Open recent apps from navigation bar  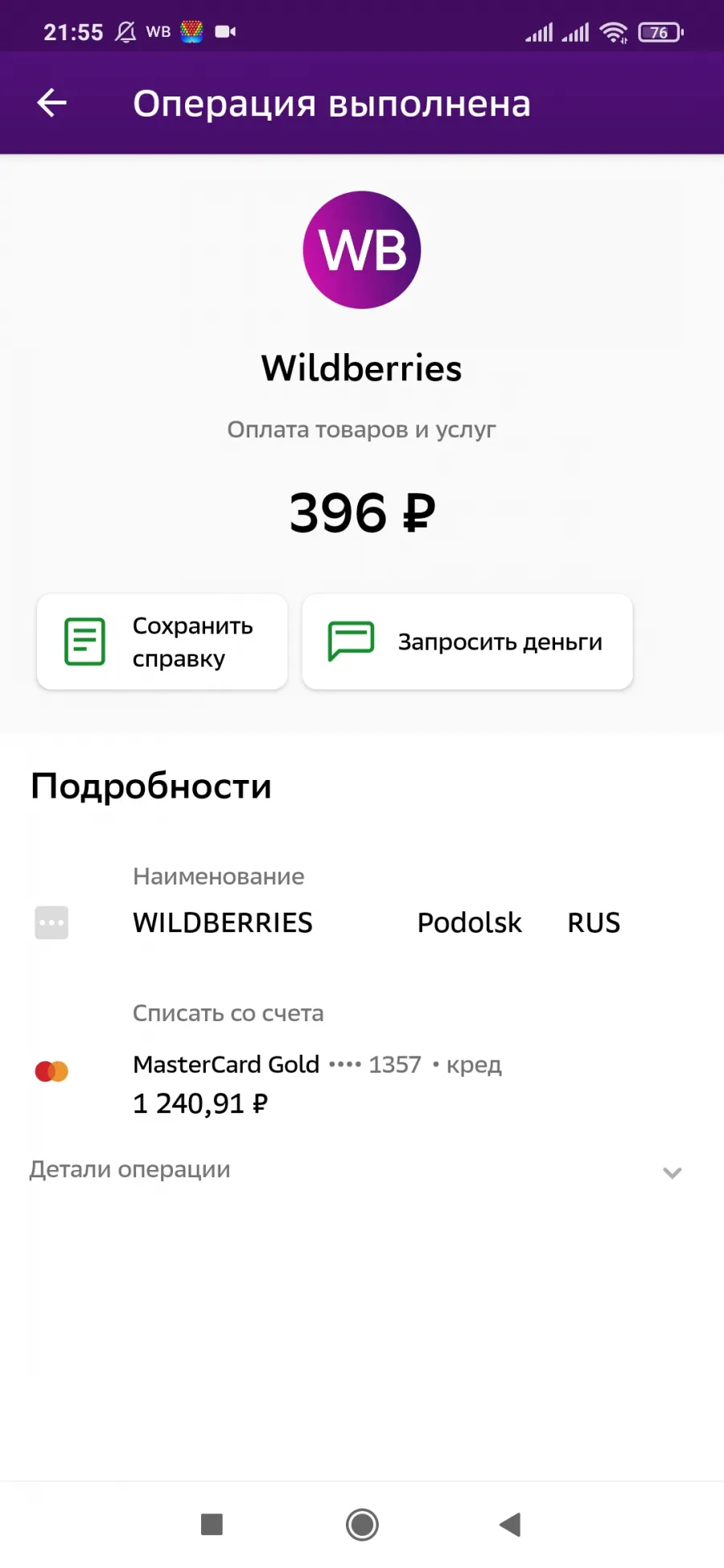212,1524
